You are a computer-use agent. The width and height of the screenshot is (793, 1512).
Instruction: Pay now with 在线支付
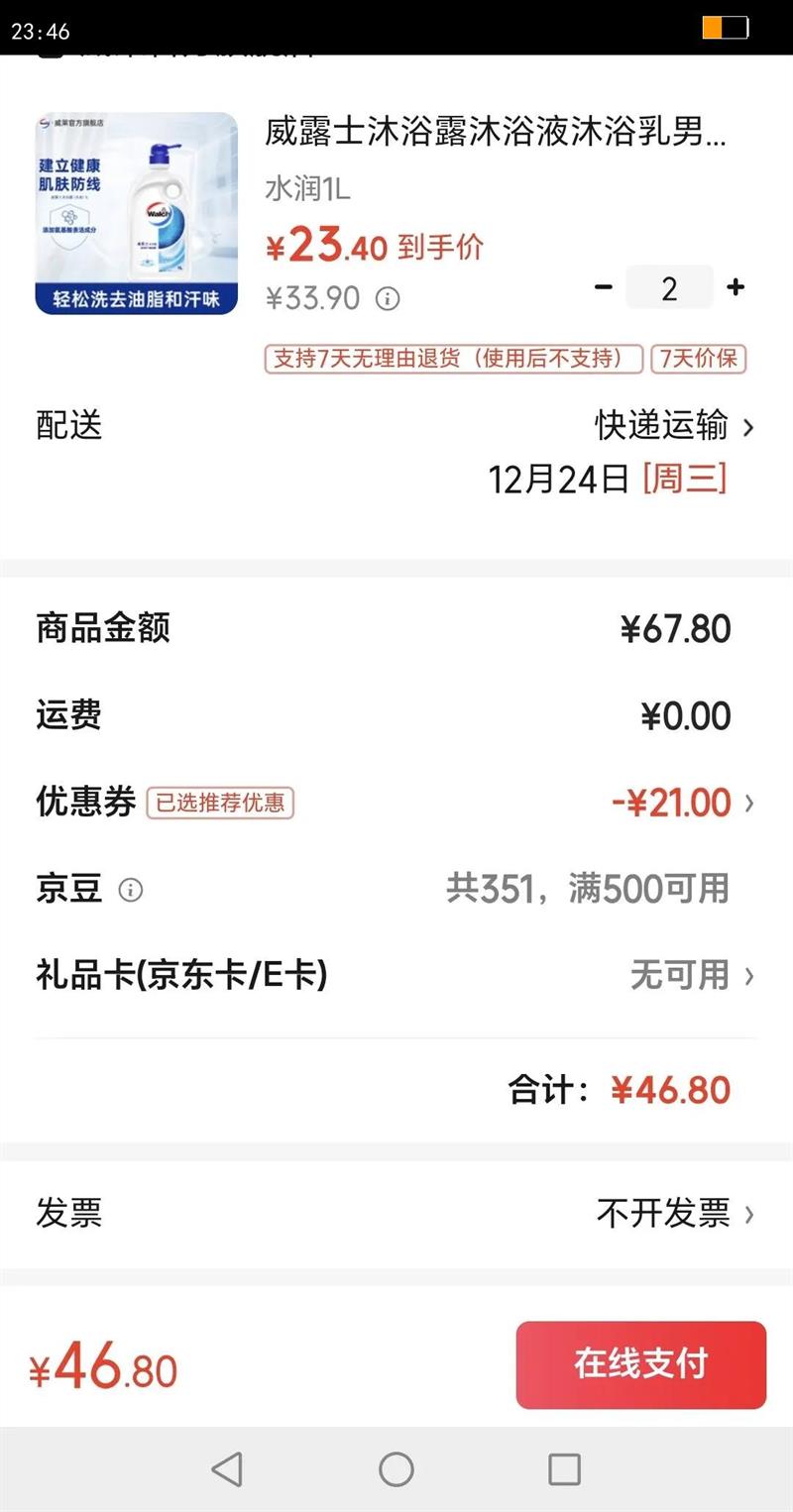(640, 1364)
